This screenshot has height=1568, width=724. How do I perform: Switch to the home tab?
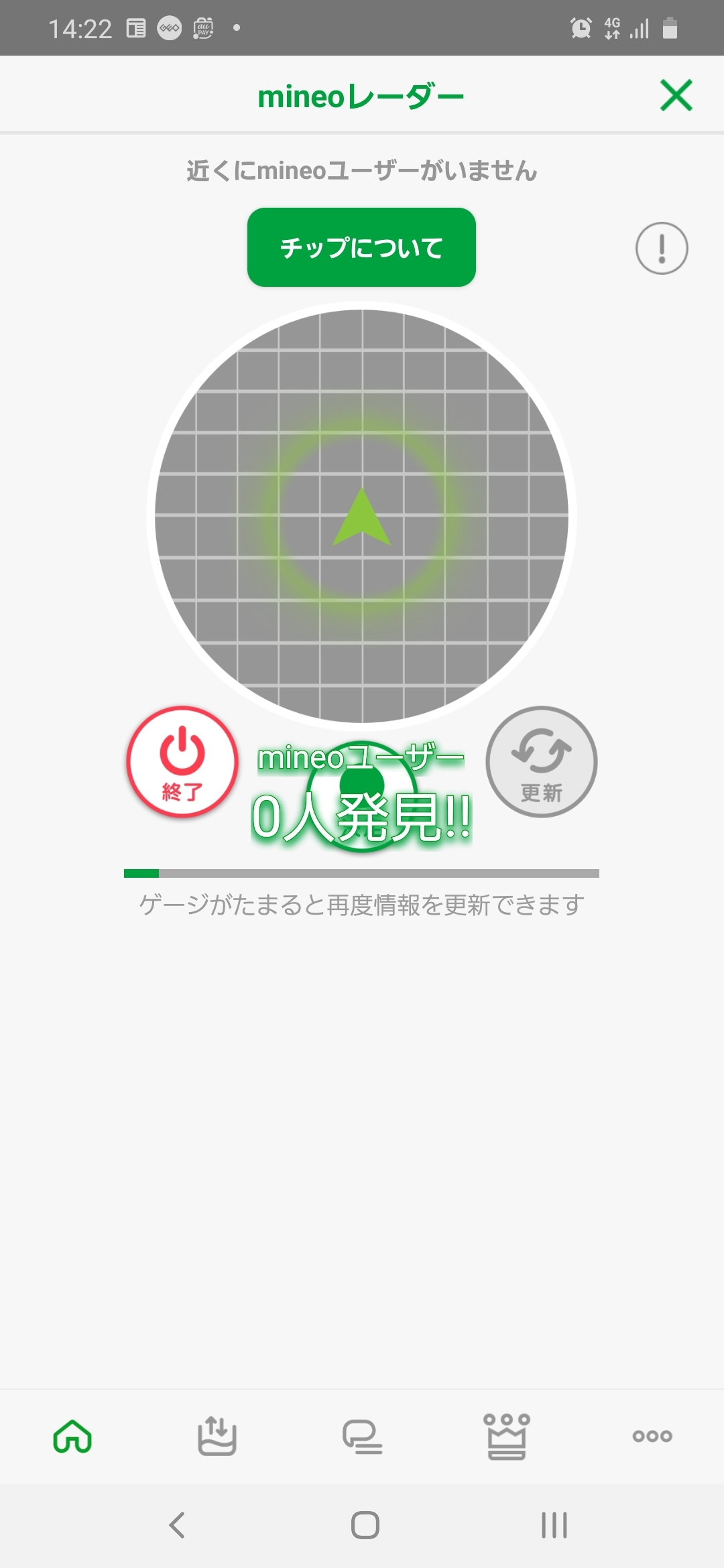click(72, 1436)
